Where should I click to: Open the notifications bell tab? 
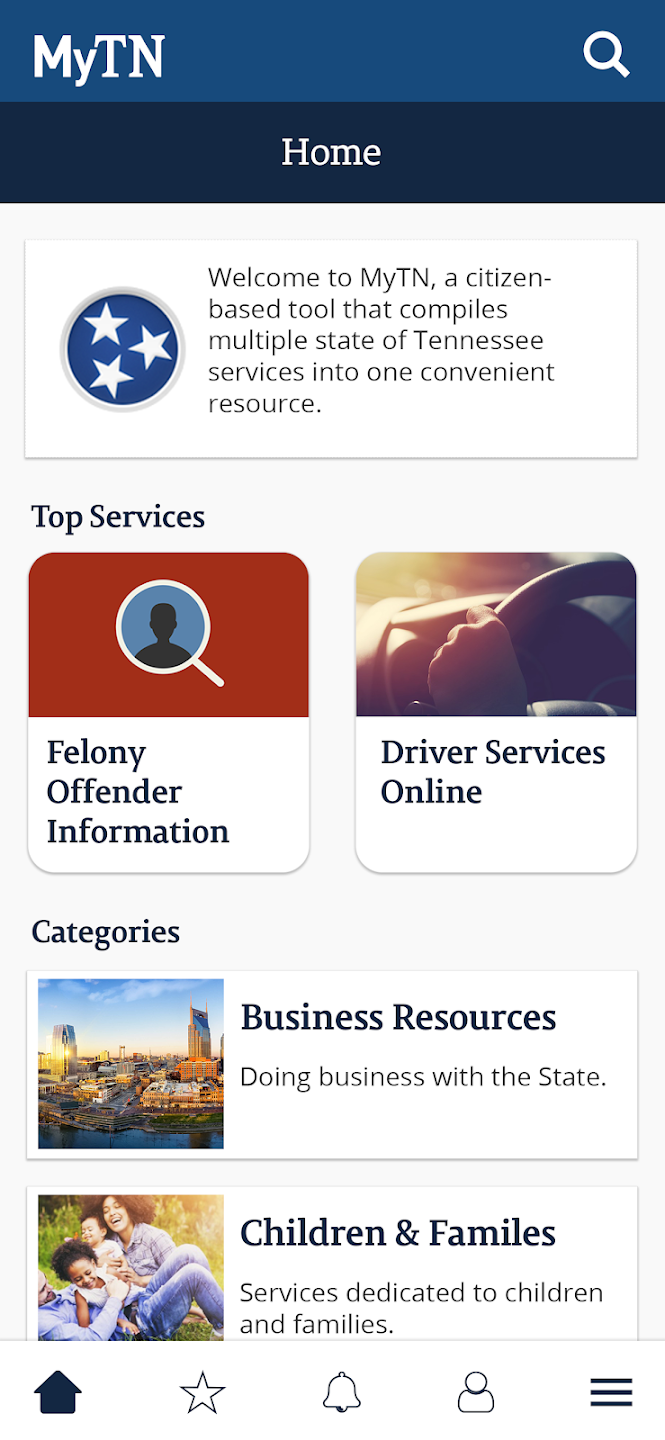[x=342, y=1392]
